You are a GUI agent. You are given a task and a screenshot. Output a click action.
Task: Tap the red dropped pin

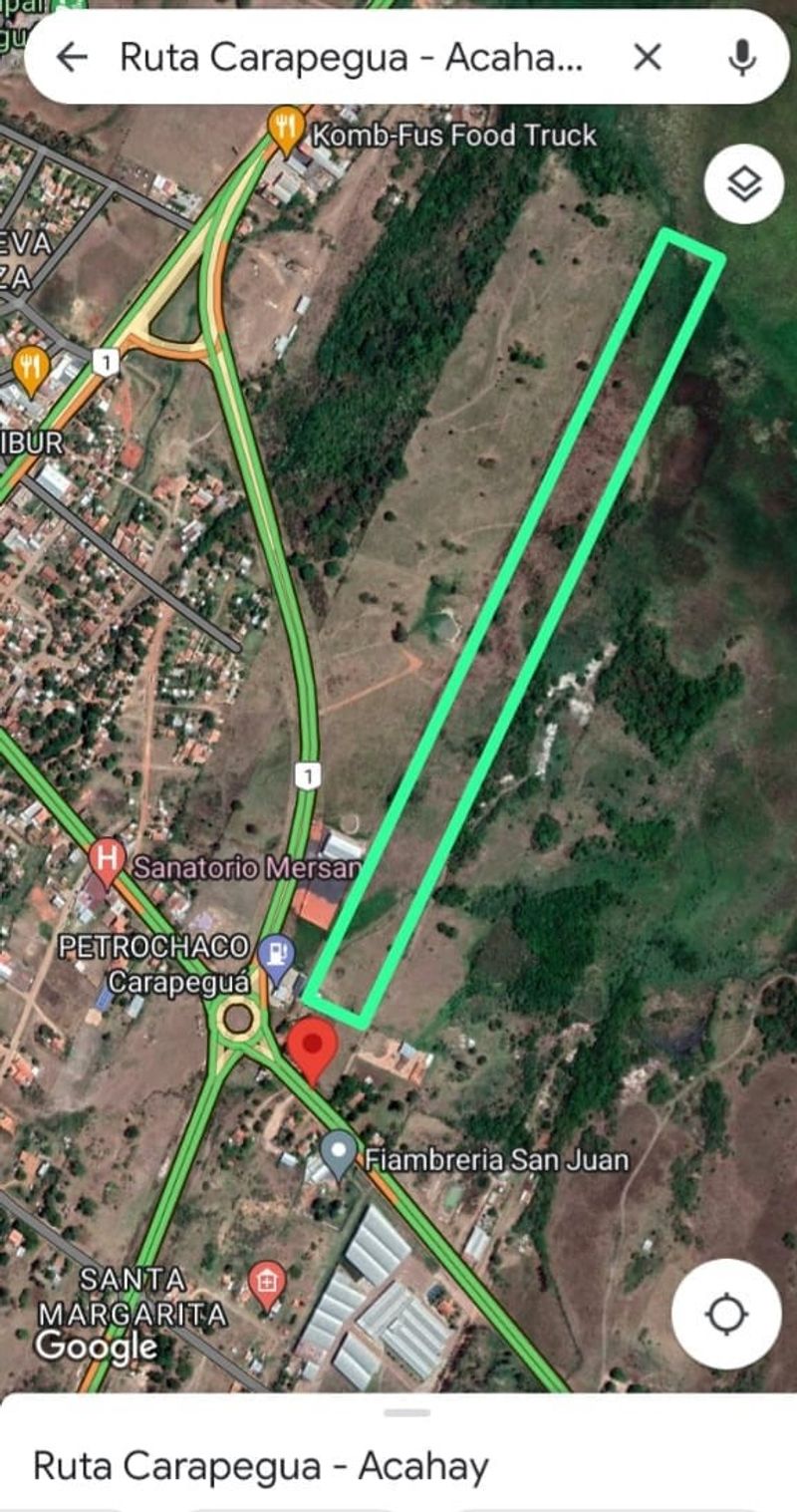point(313,1048)
